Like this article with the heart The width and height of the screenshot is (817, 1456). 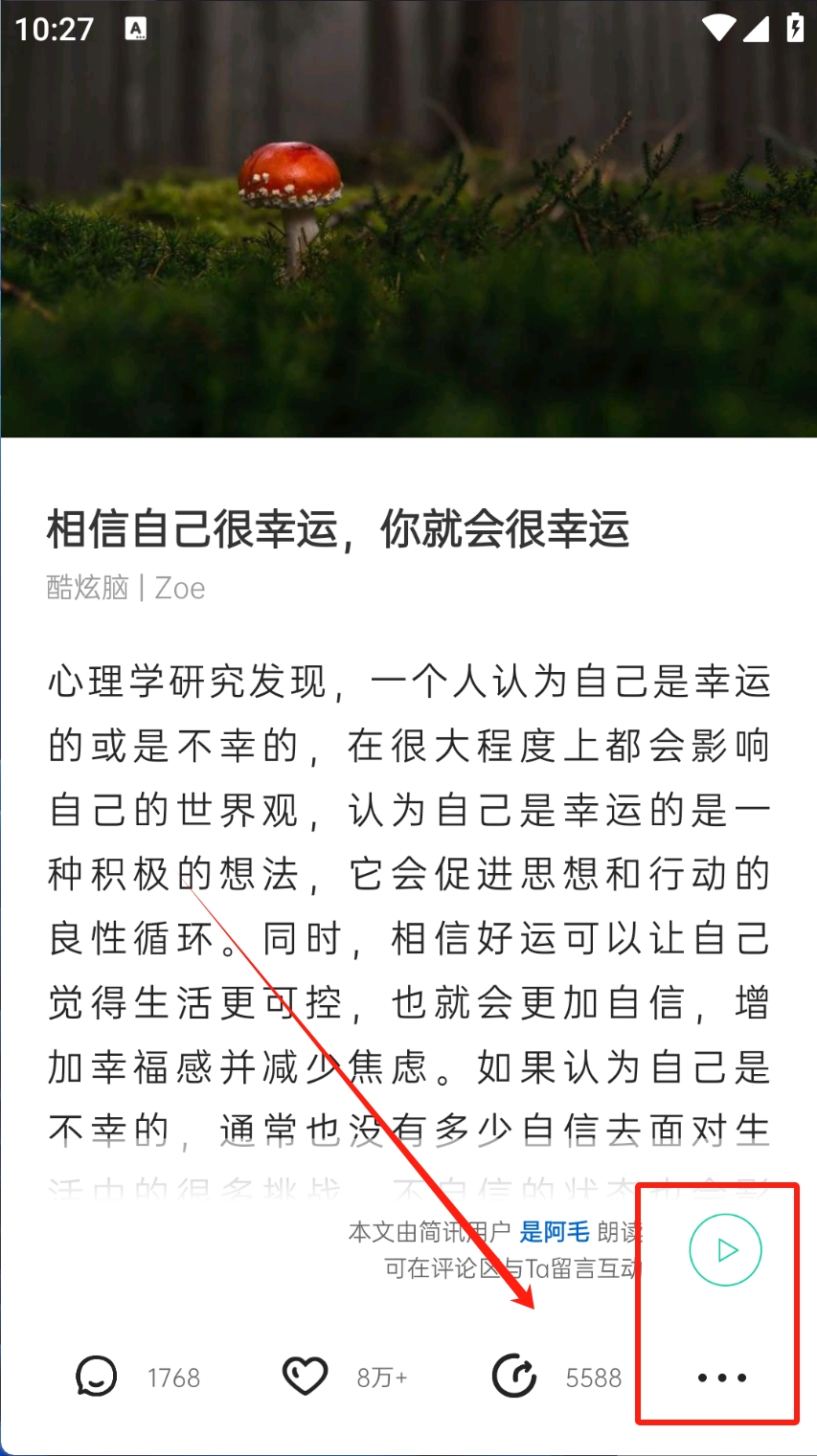tap(305, 1377)
